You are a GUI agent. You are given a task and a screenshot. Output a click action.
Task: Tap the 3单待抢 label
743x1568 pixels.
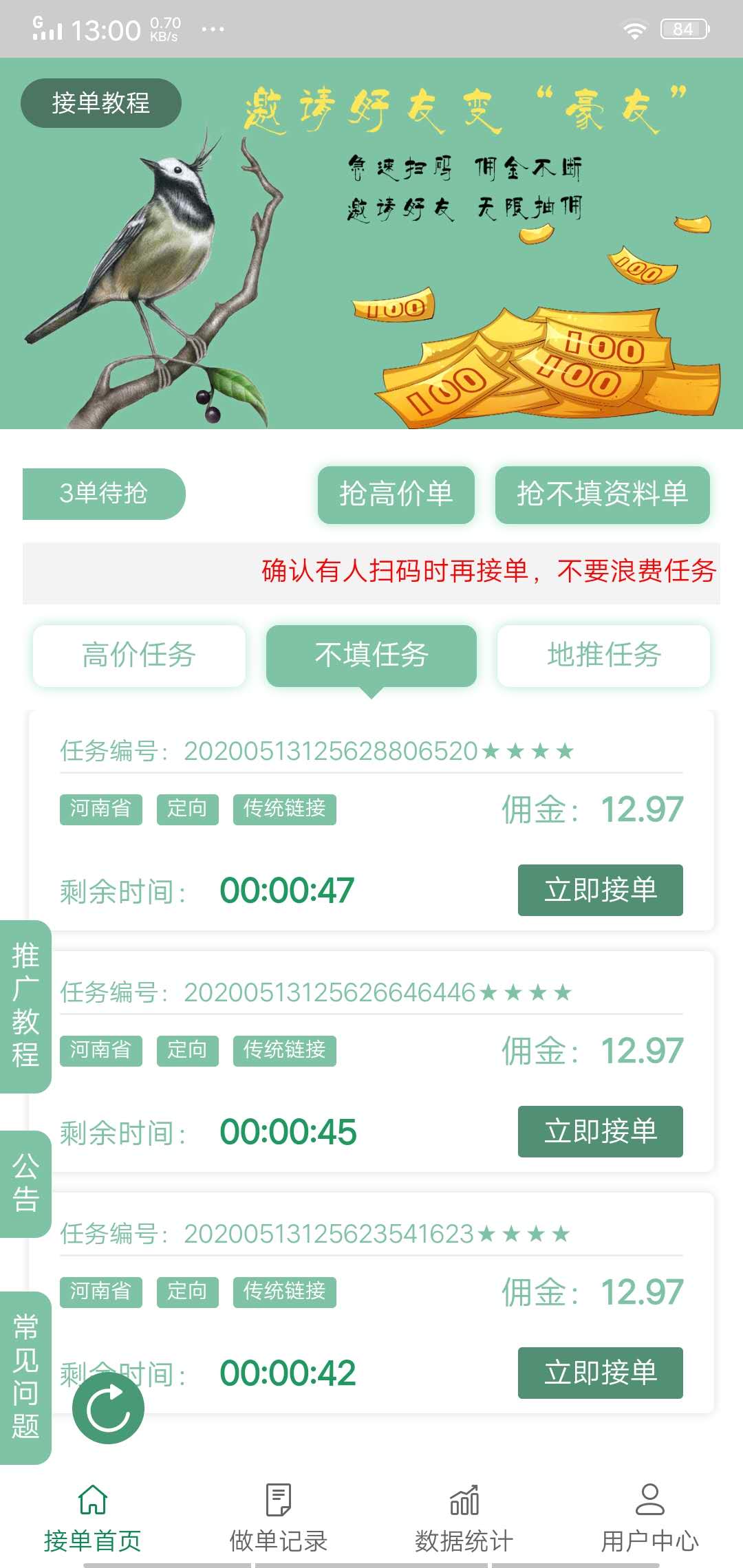(103, 494)
